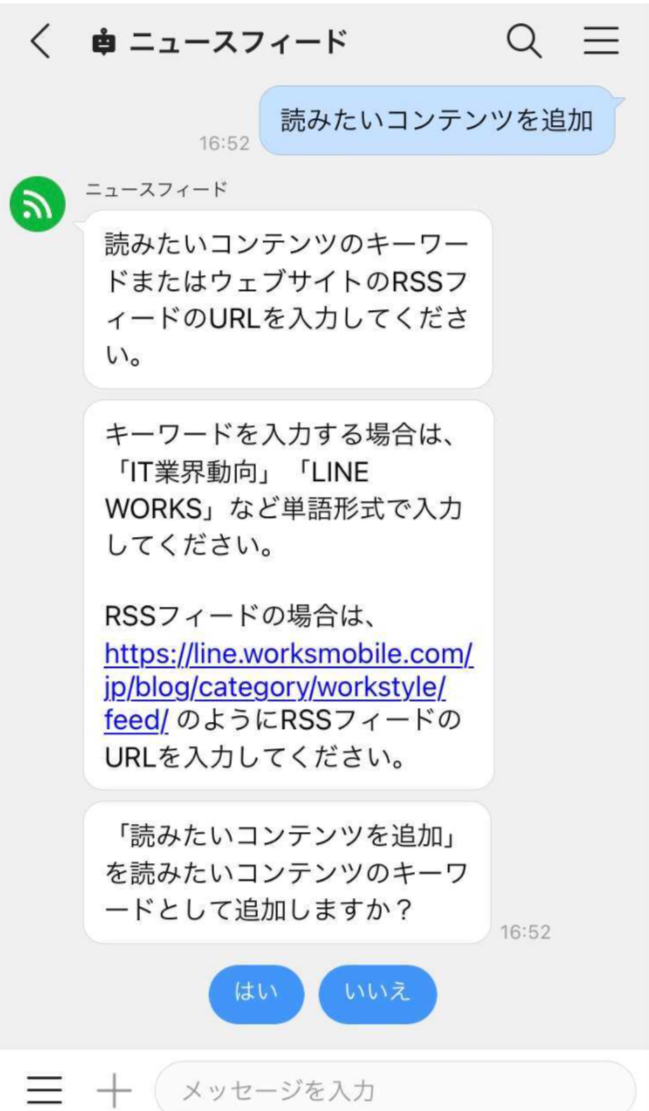Viewport: 649px width, 1111px height.
Task: Focus the メッセージを入力 message field
Action: pos(395,1088)
